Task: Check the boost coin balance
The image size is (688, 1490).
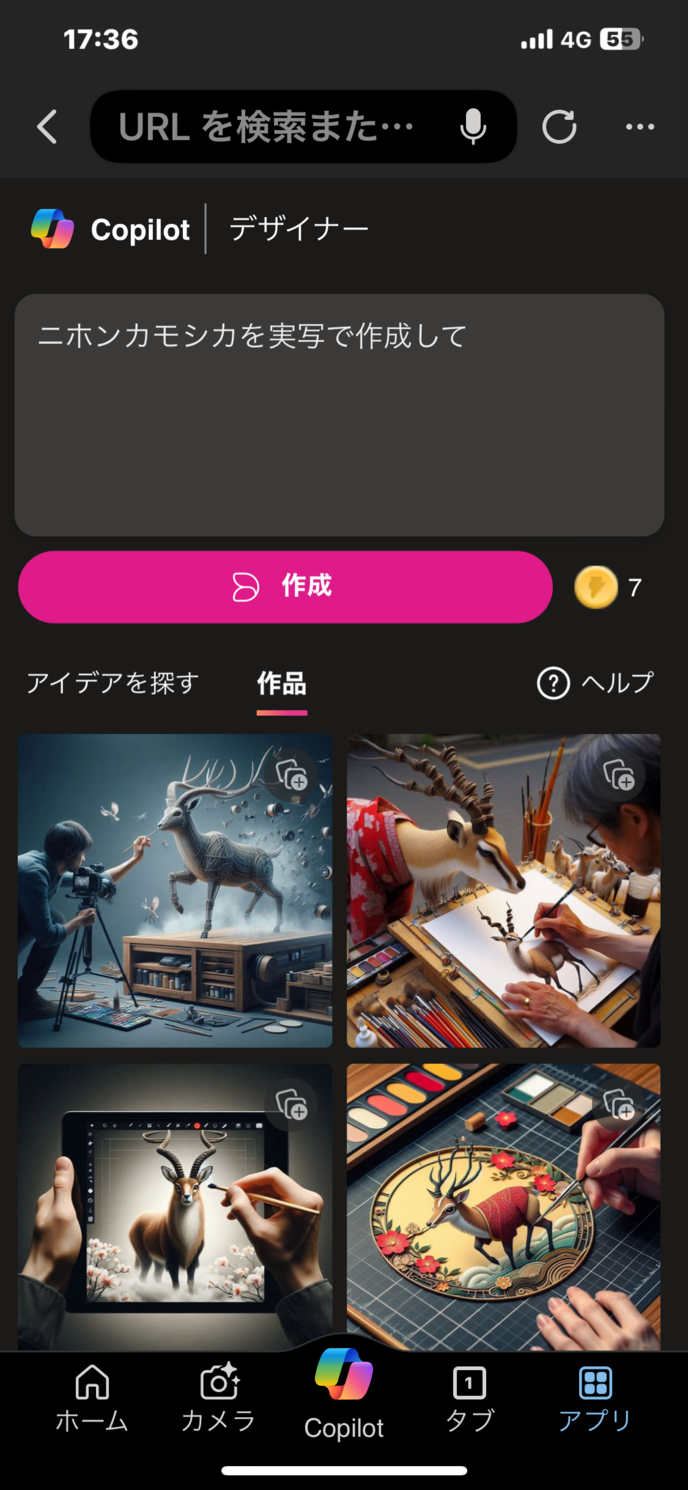Action: pos(608,588)
